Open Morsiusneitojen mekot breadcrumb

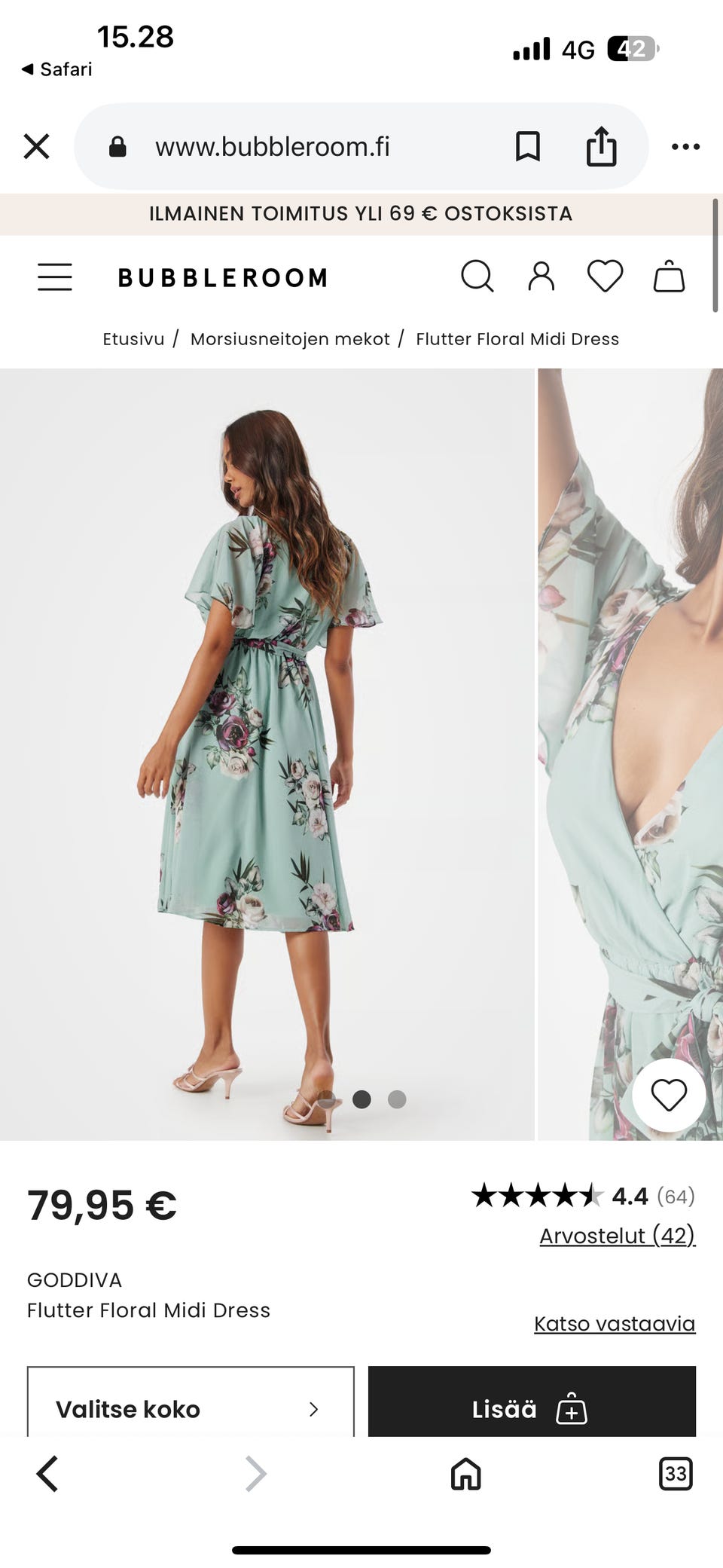point(290,339)
